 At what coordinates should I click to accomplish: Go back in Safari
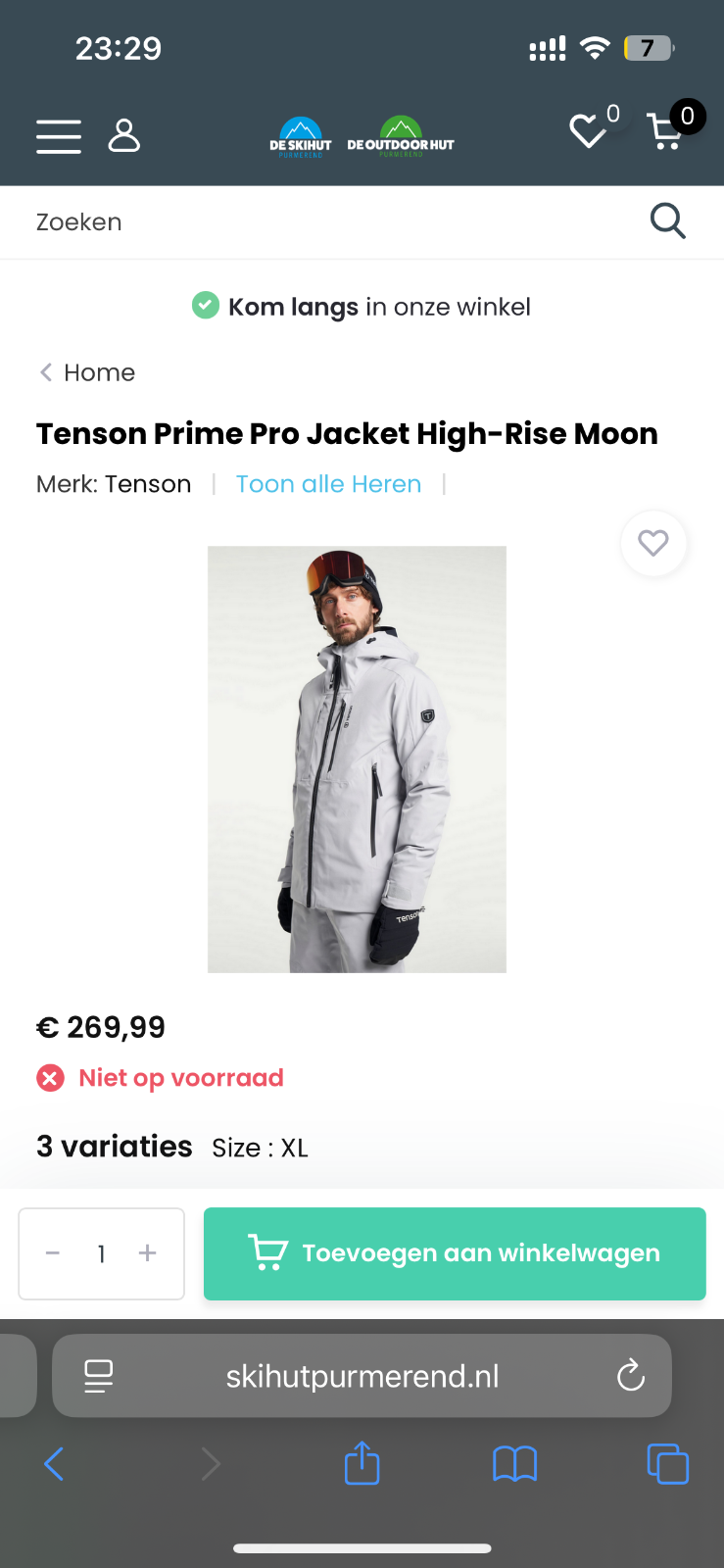point(54,1465)
